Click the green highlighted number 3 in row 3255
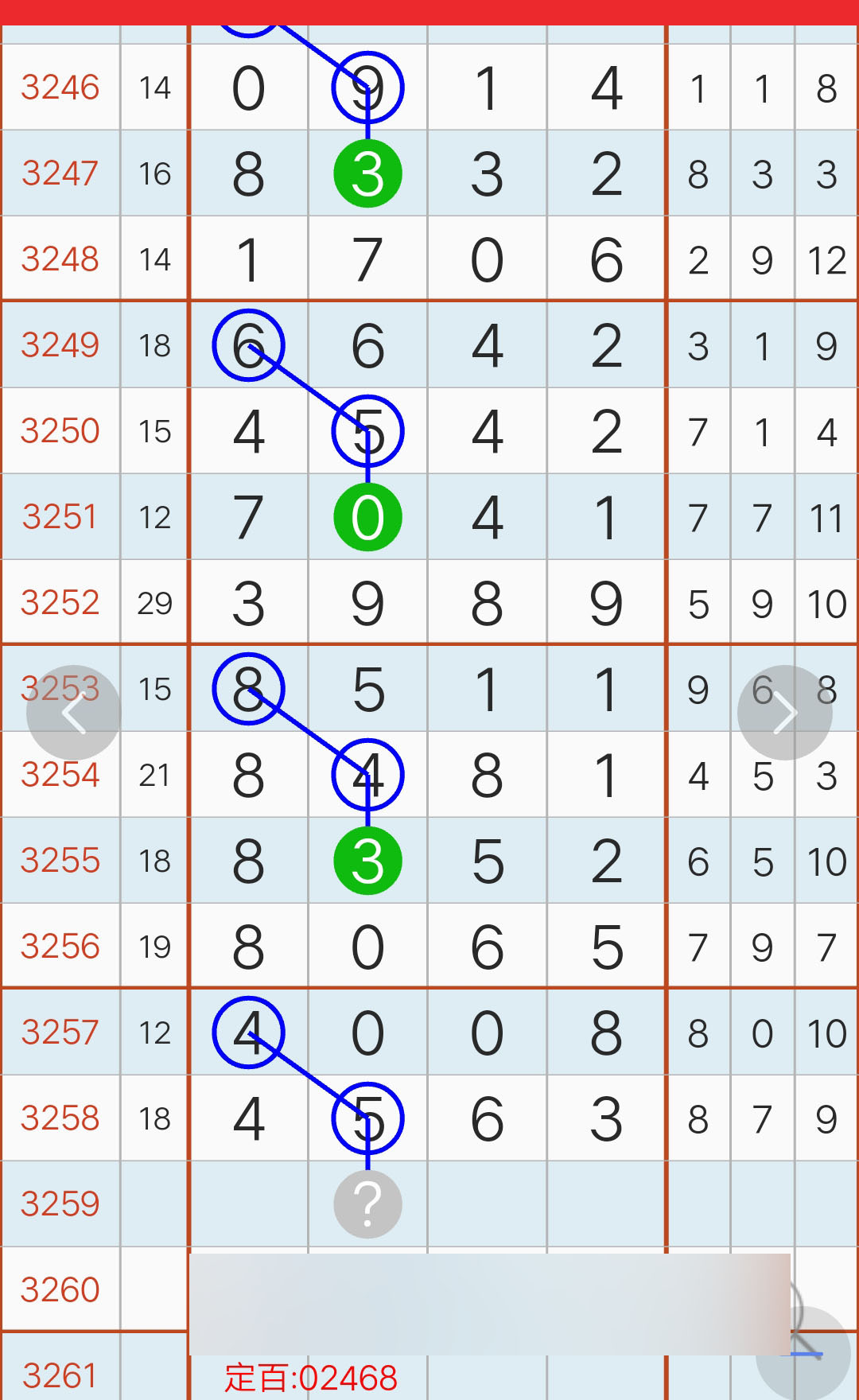859x1400 pixels. pos(367,860)
